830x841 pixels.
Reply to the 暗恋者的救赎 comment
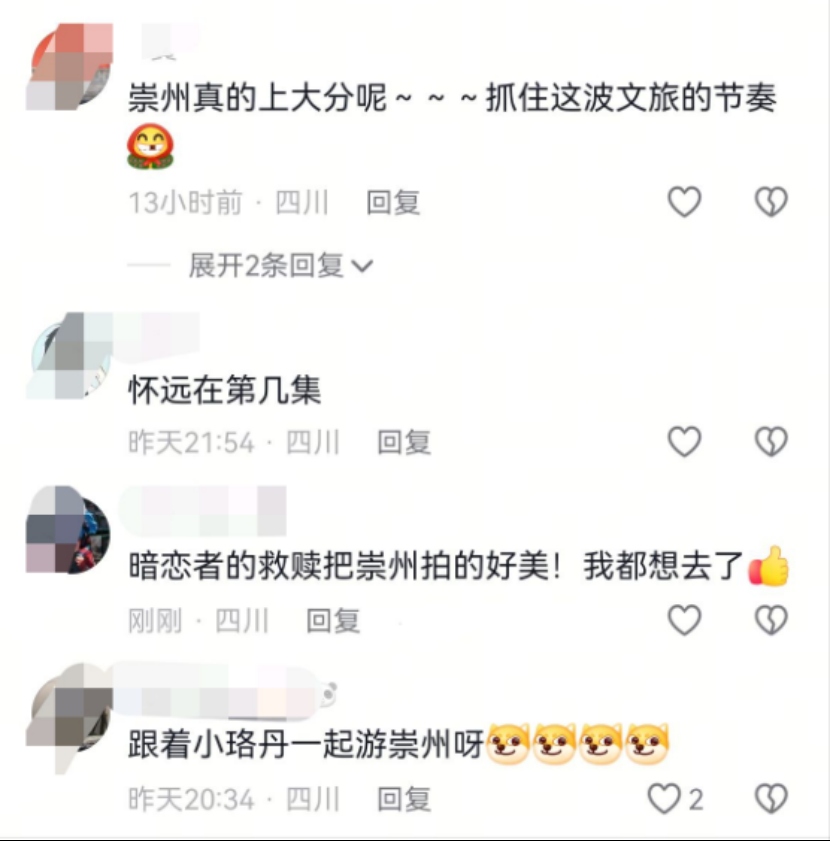tap(333, 621)
